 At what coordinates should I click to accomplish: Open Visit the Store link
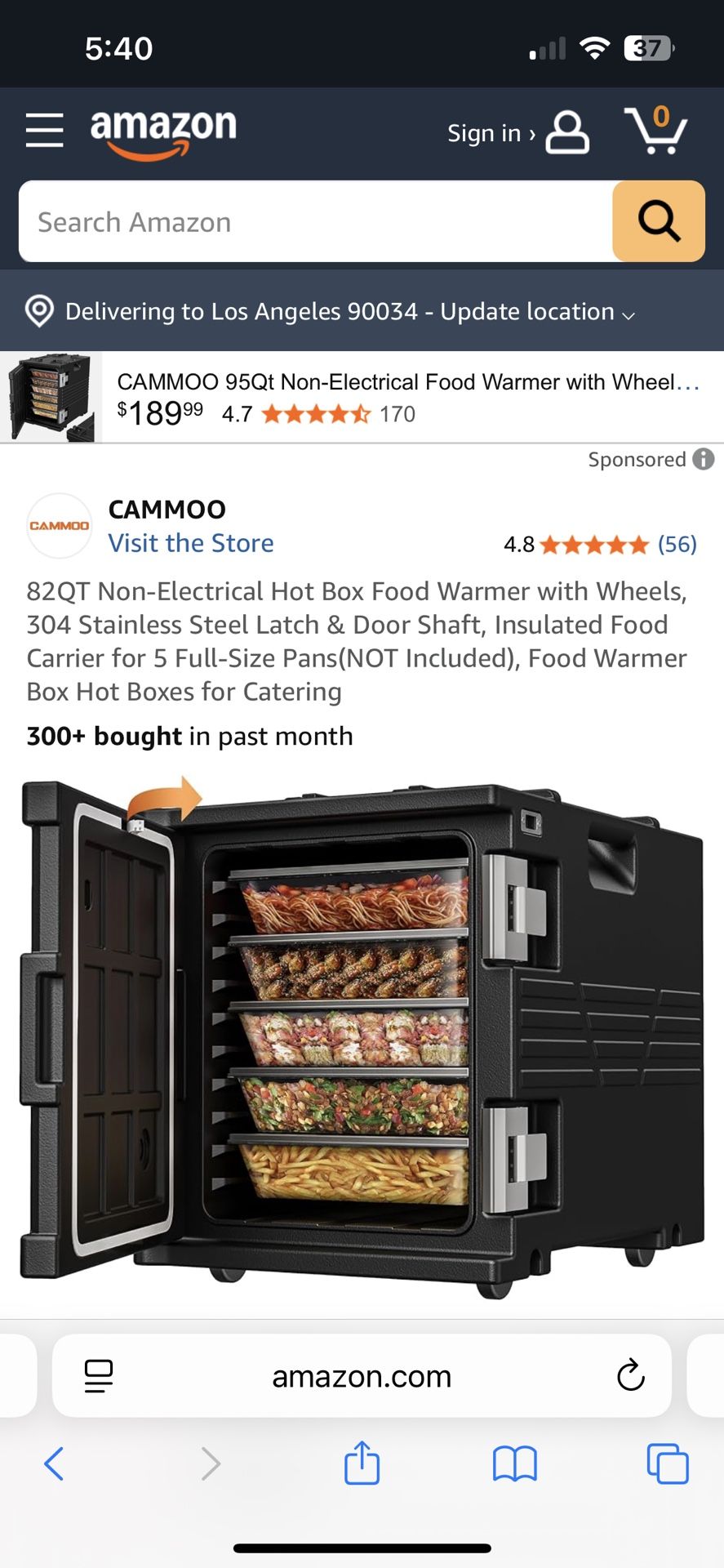point(191,543)
